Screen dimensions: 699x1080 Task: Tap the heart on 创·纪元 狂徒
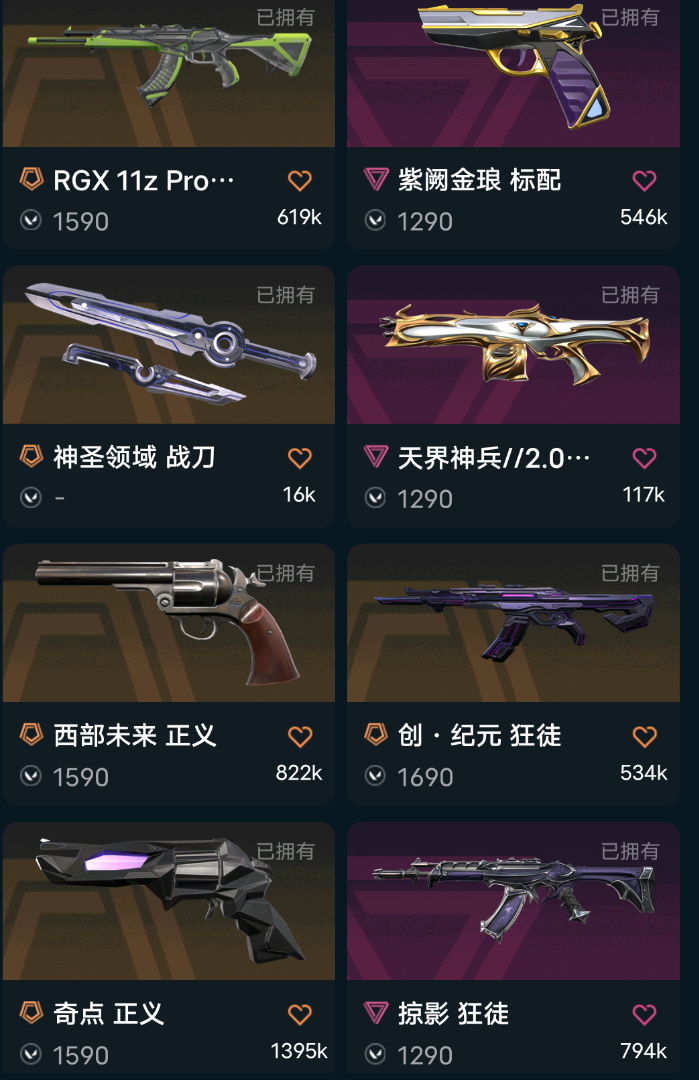[x=645, y=737]
